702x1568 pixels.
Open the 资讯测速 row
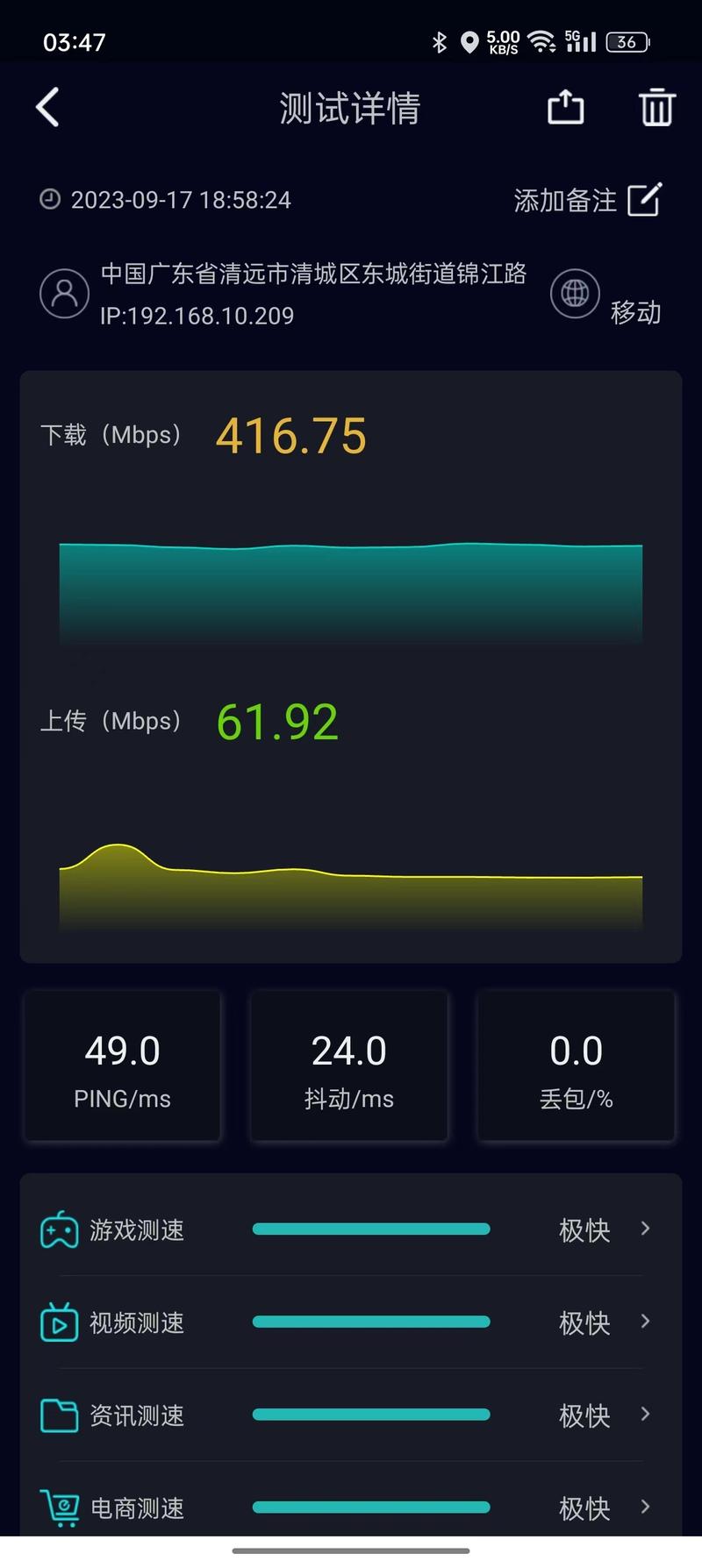[351, 1415]
